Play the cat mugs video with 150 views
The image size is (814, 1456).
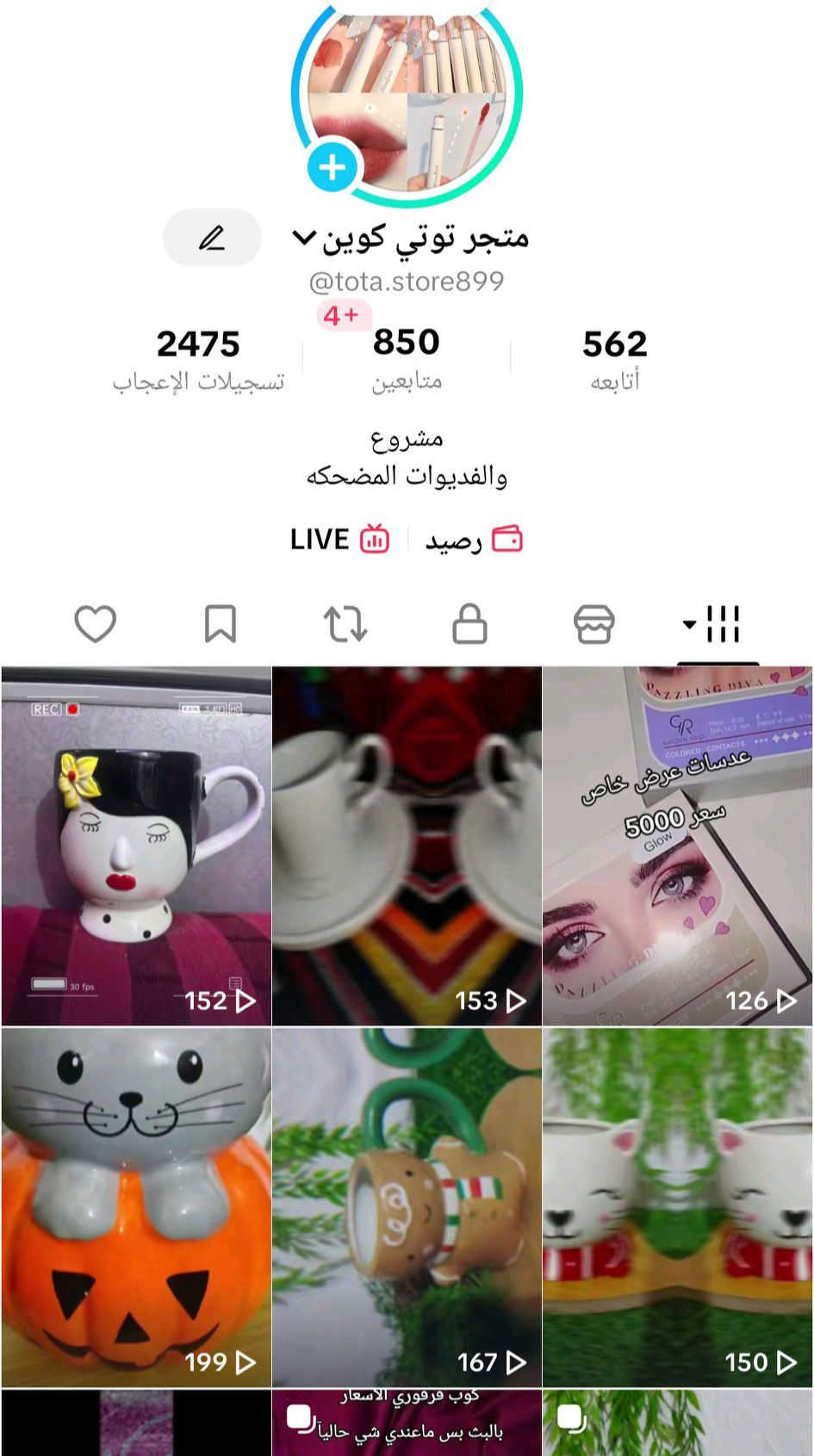(x=677, y=1207)
